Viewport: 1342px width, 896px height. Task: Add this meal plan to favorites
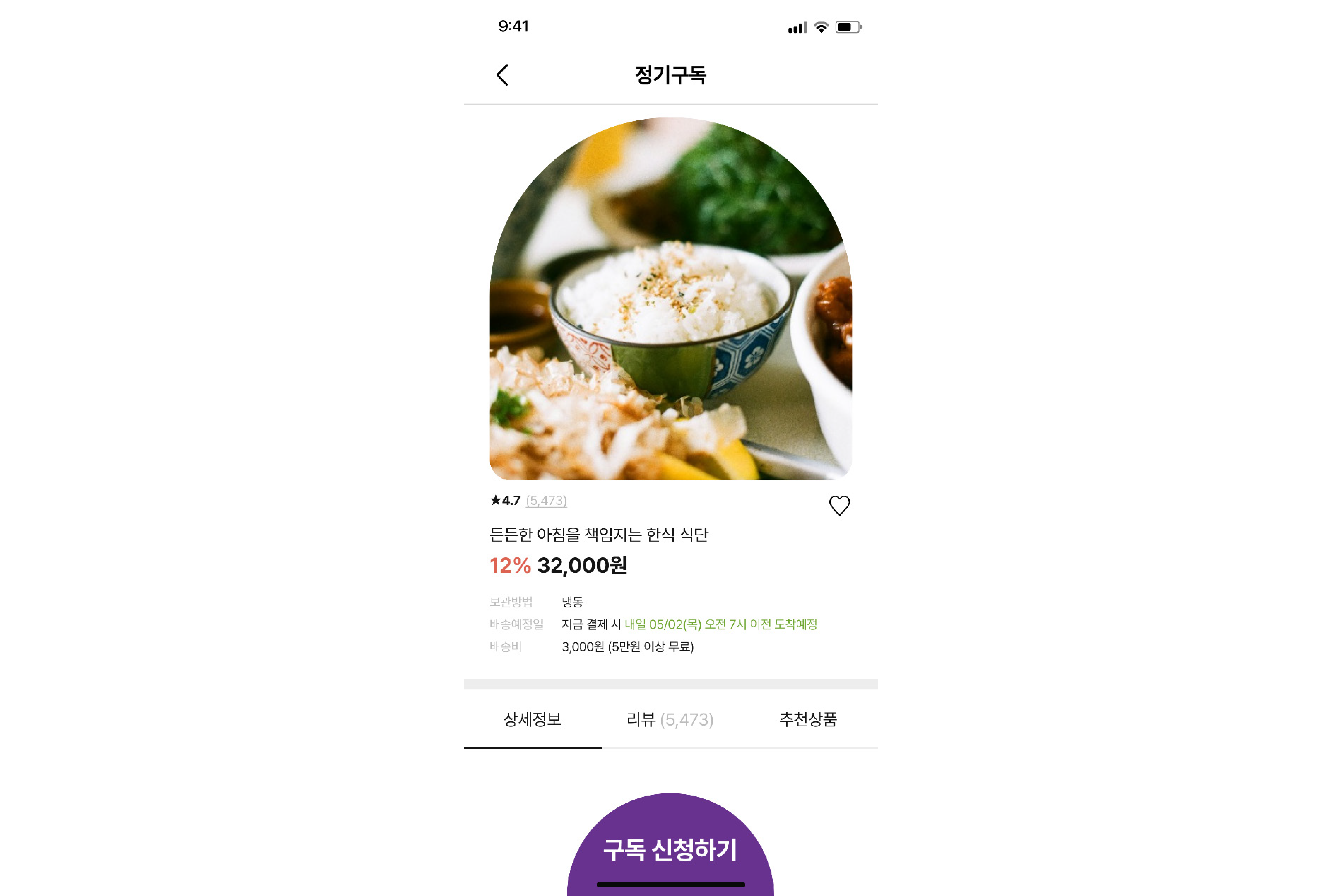point(839,505)
